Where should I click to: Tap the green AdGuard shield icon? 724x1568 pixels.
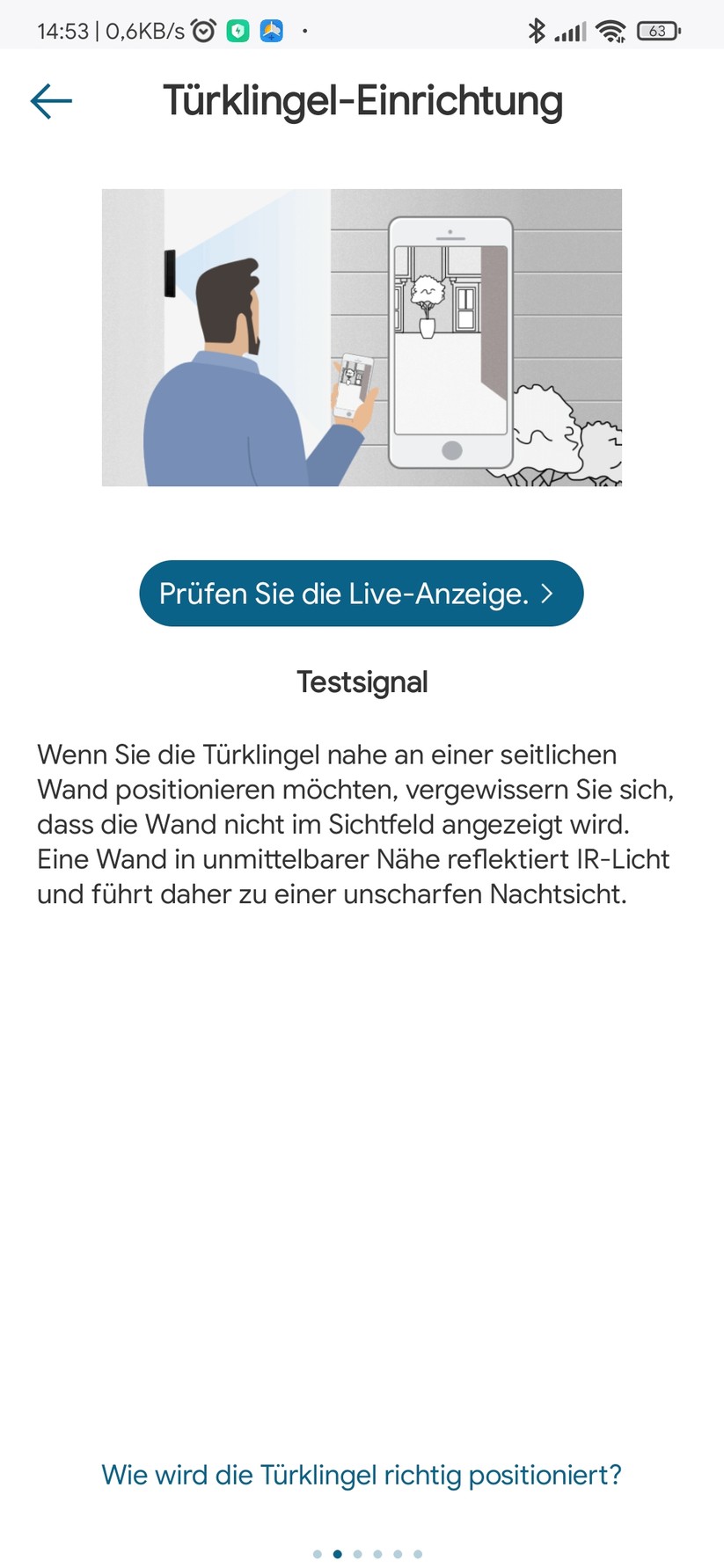(238, 29)
